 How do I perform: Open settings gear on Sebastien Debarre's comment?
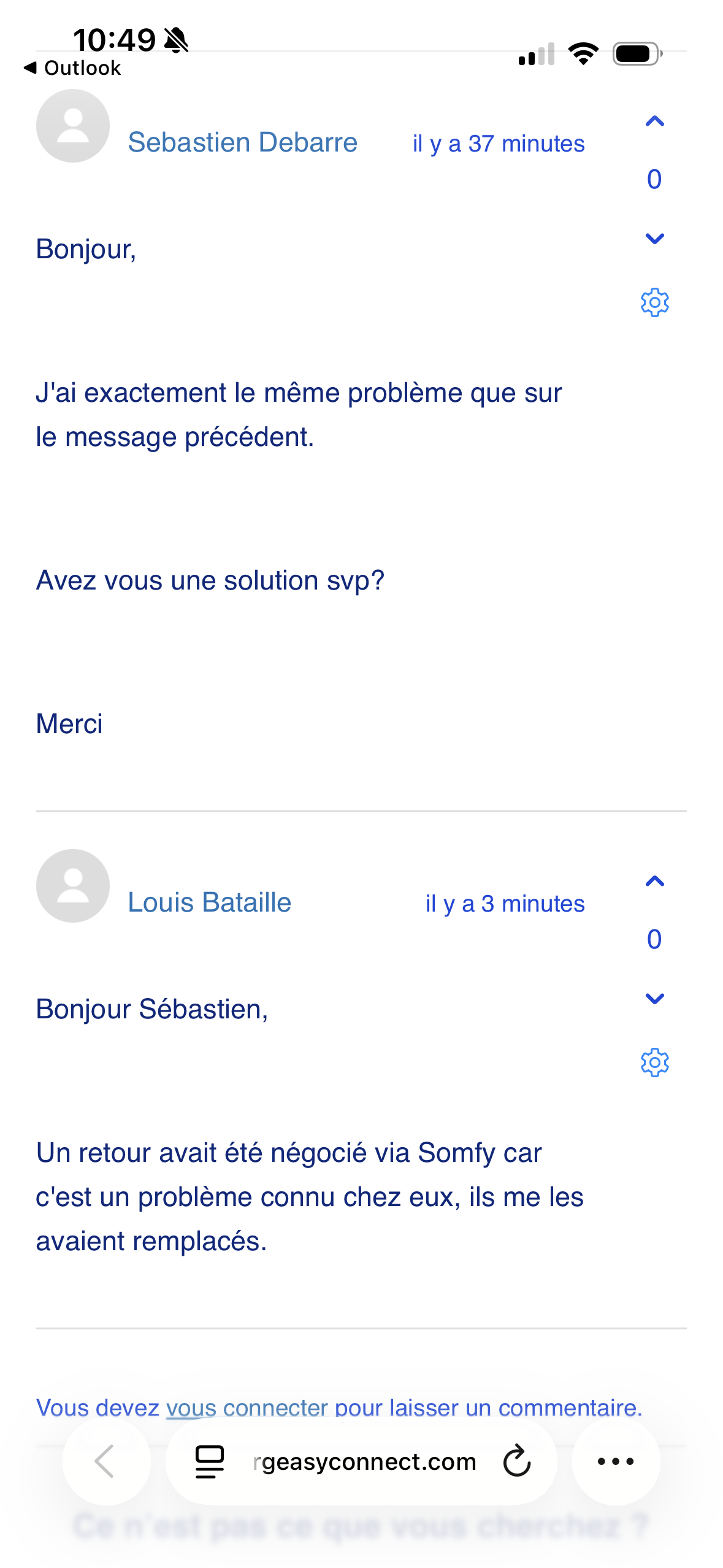(654, 302)
